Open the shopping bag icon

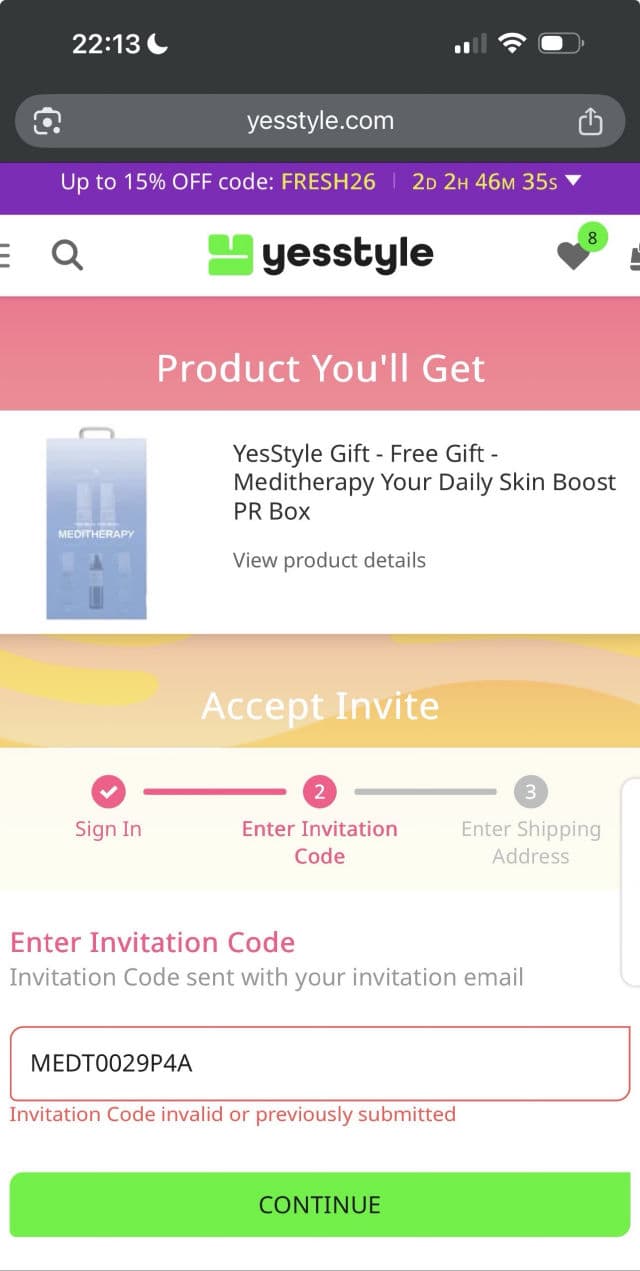(x=634, y=257)
